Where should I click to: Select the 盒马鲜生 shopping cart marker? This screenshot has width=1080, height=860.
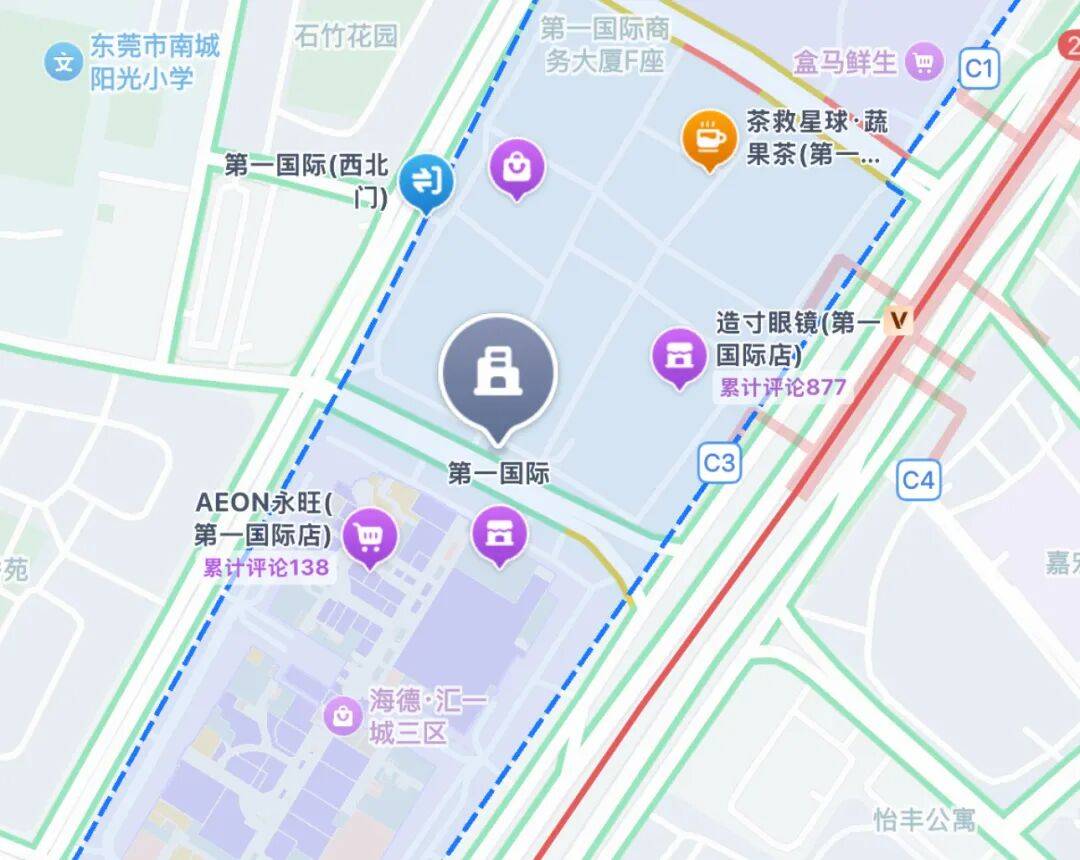[923, 63]
